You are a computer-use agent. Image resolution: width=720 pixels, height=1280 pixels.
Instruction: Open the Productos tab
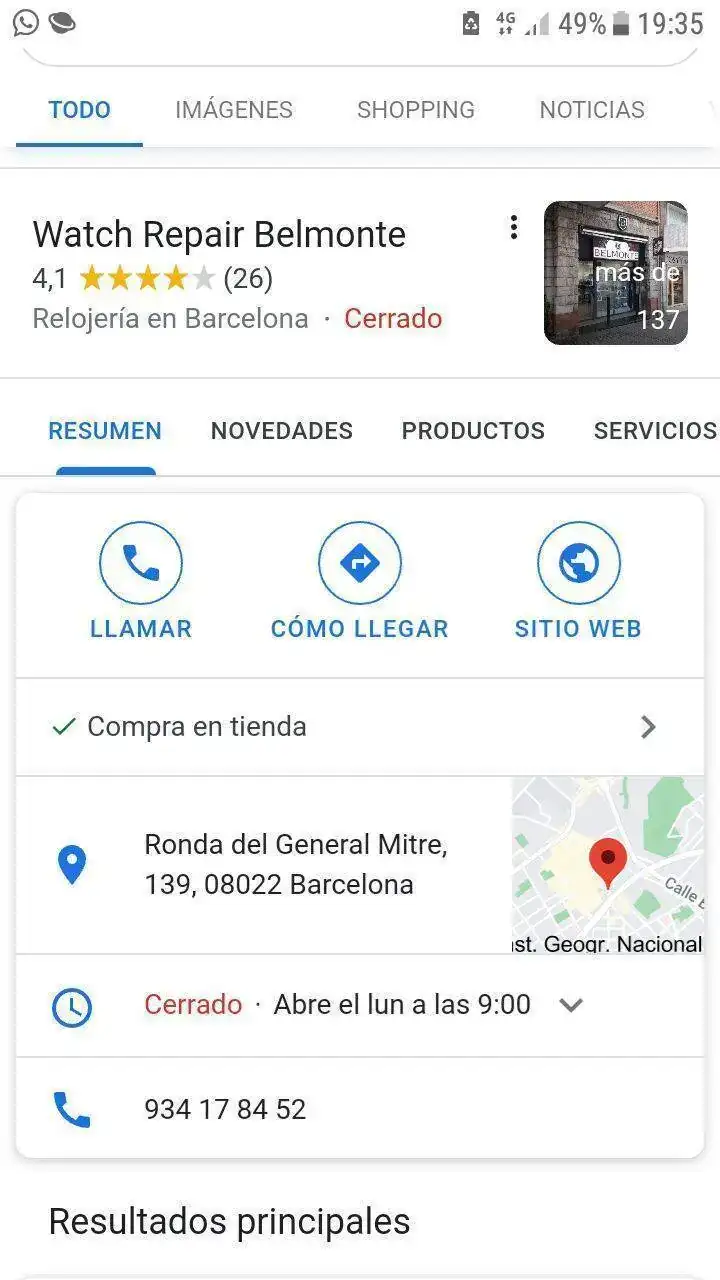click(473, 431)
